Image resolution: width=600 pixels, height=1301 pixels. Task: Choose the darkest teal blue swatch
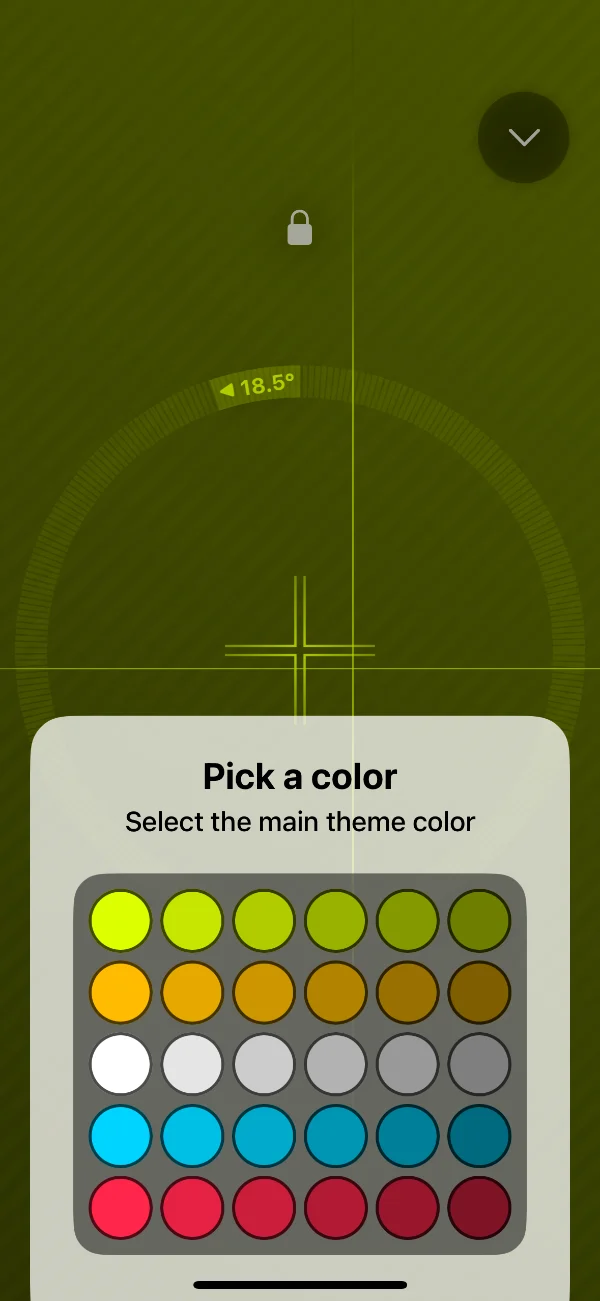(480, 1136)
